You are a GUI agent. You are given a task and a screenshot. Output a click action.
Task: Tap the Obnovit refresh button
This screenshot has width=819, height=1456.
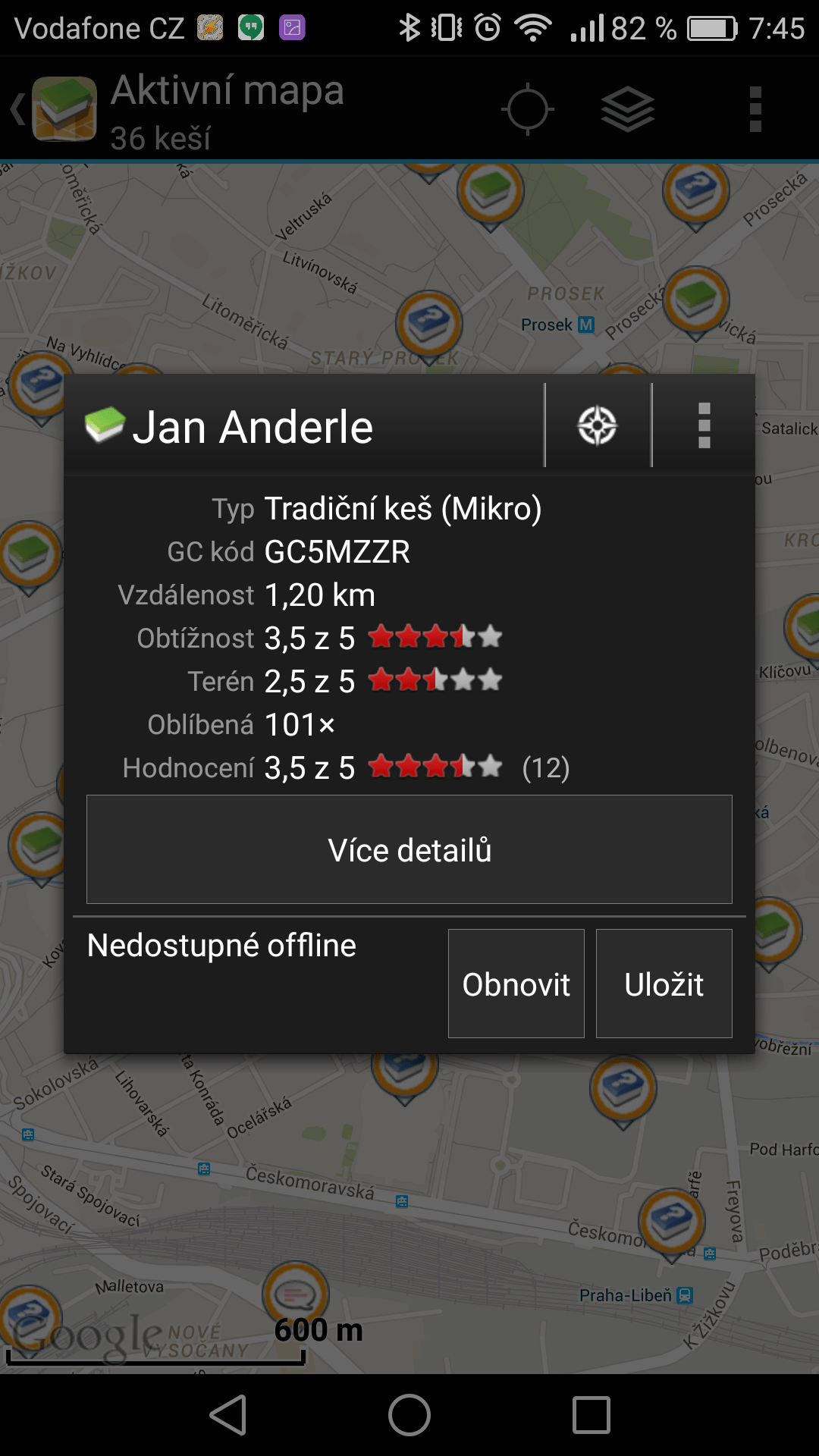tap(516, 984)
